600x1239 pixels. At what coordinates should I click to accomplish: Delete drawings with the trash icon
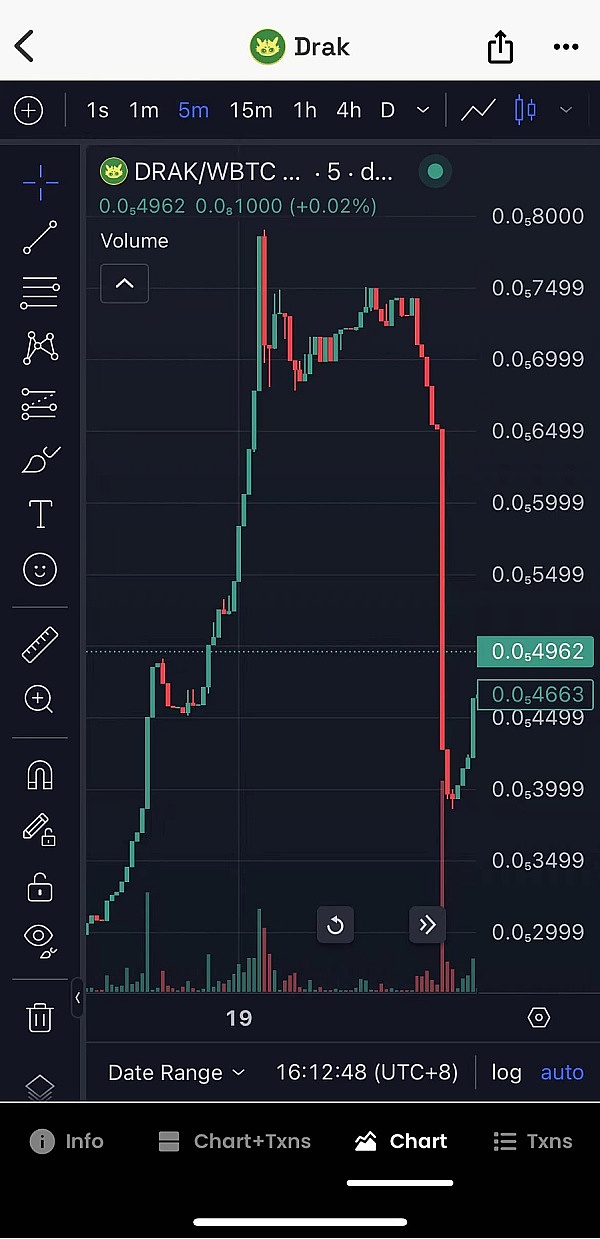39,1018
